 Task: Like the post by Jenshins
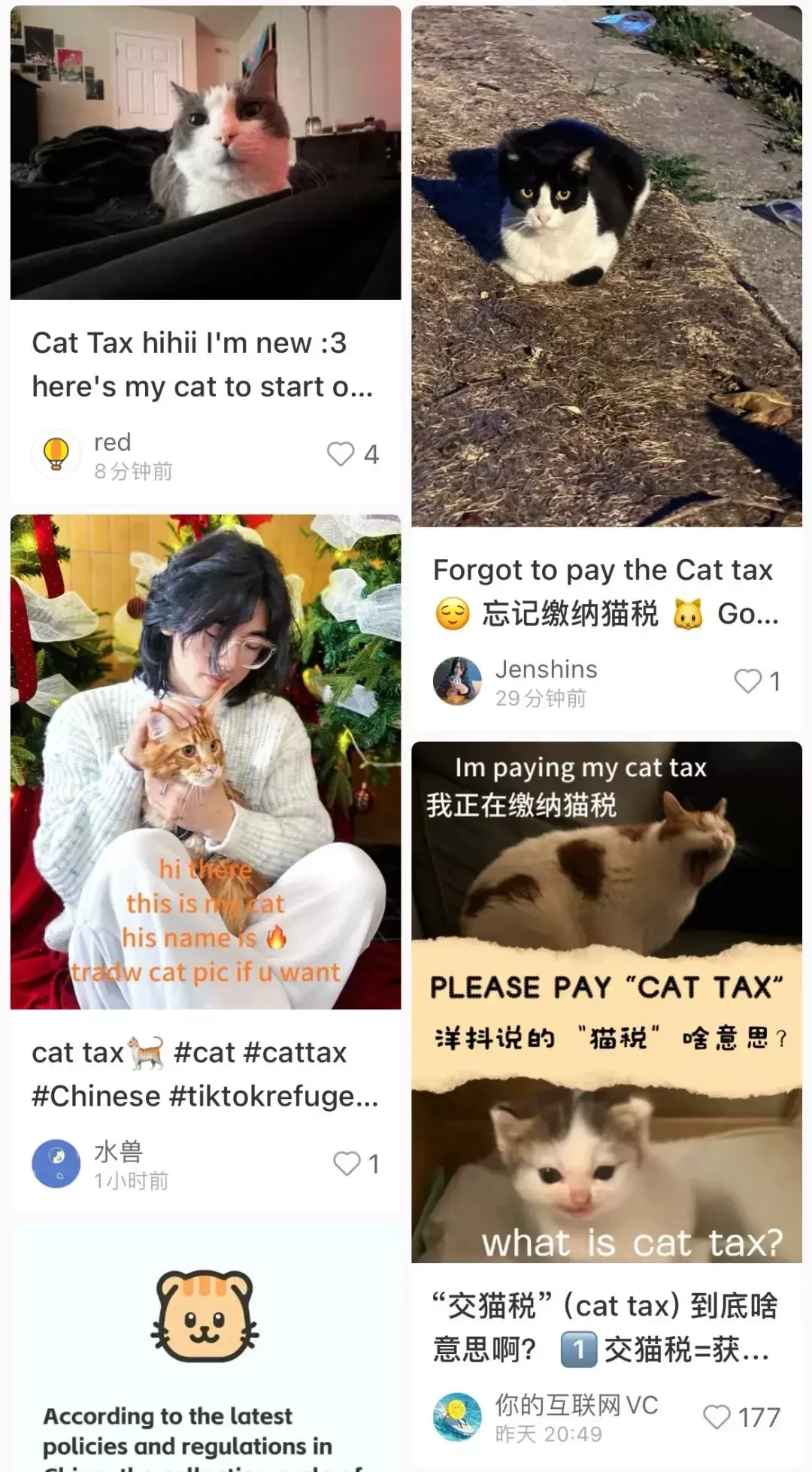coord(747,681)
